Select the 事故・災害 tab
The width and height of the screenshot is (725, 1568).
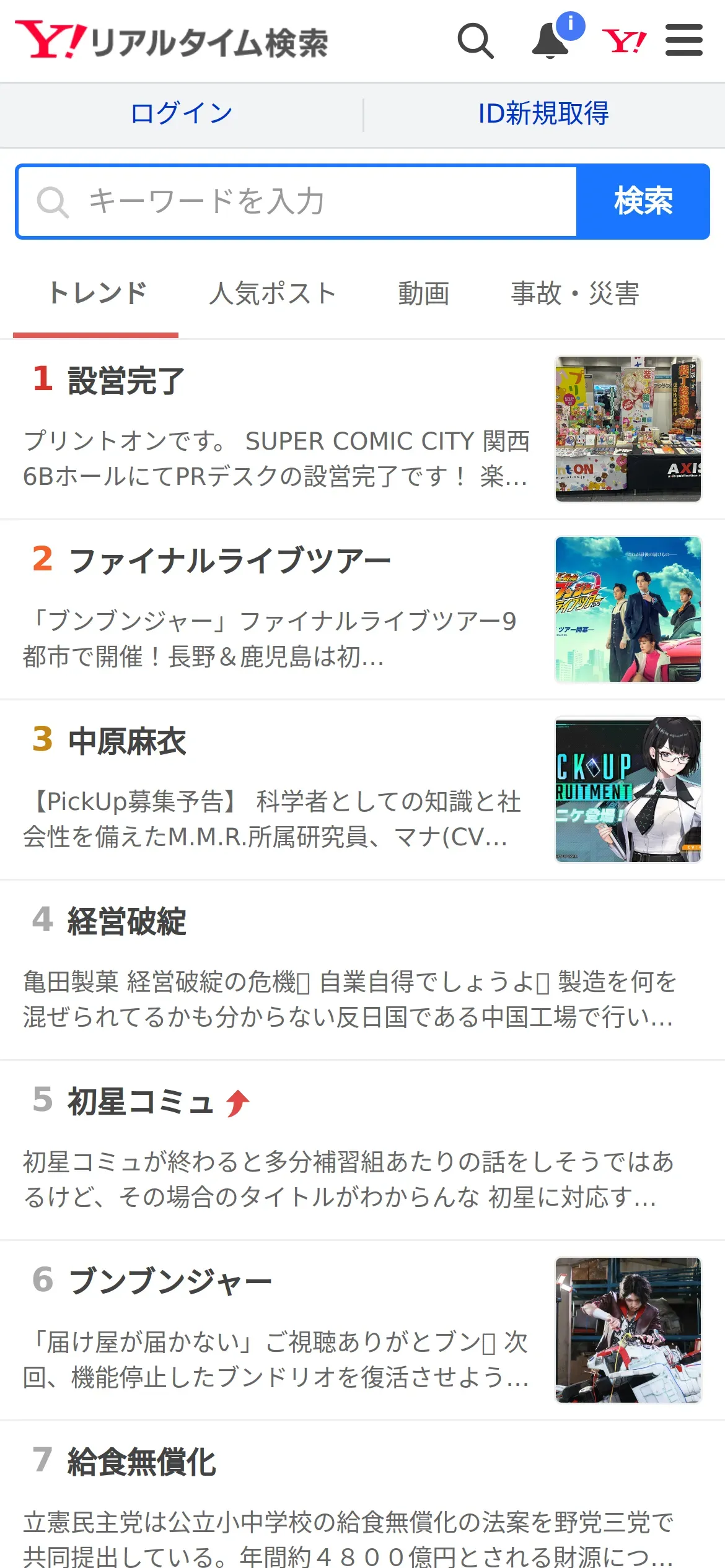click(x=575, y=294)
